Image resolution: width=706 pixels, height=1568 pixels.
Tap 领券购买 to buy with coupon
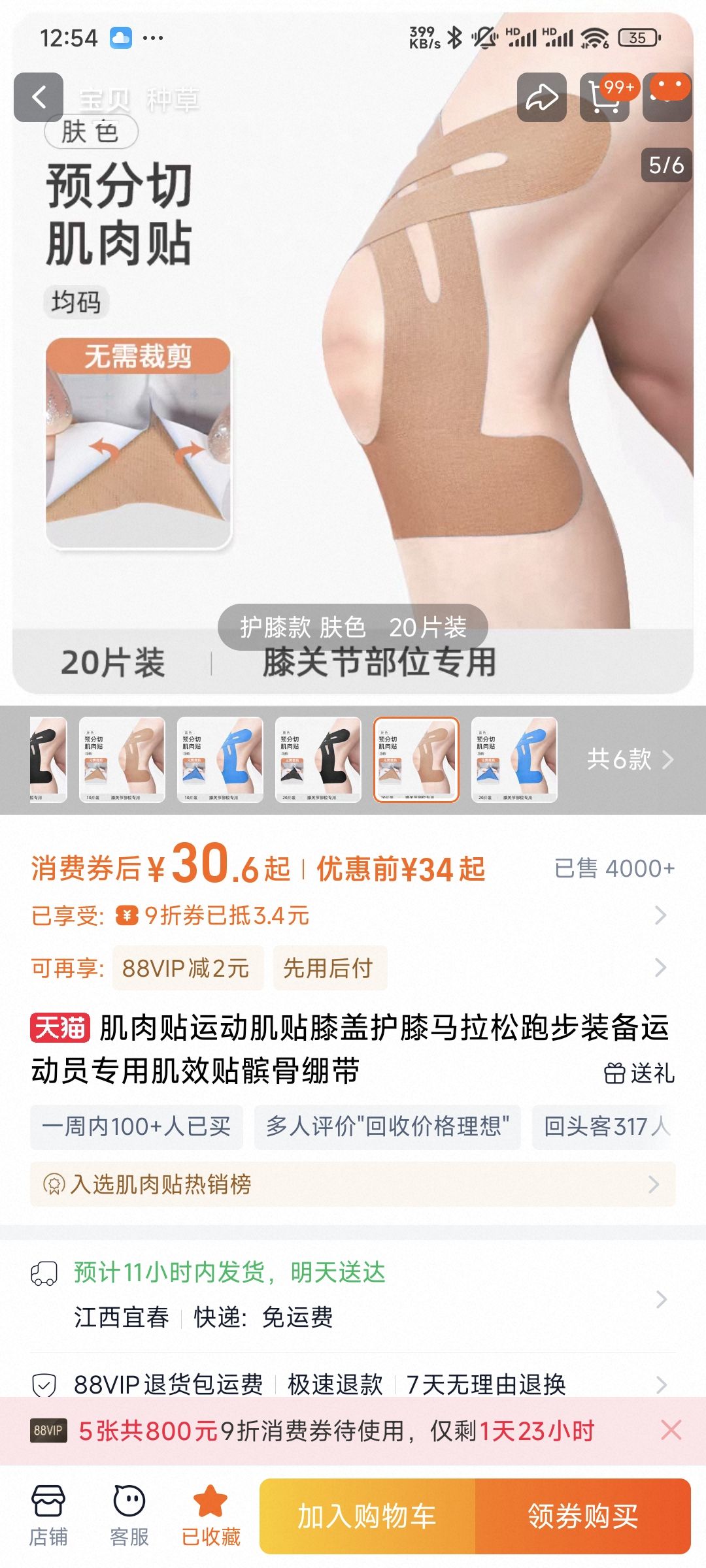pos(583,1516)
